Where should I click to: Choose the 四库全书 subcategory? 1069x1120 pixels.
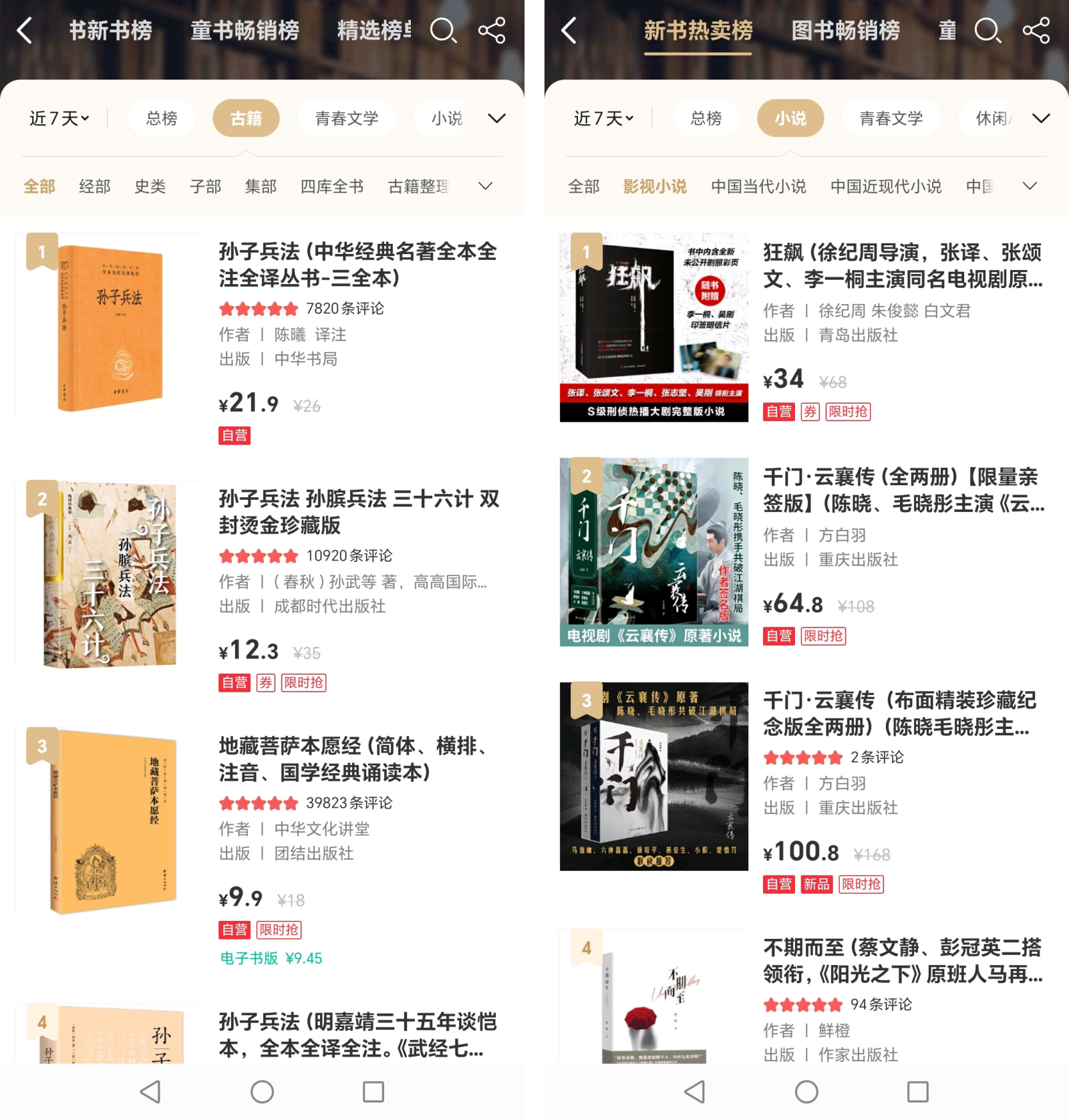(x=331, y=186)
